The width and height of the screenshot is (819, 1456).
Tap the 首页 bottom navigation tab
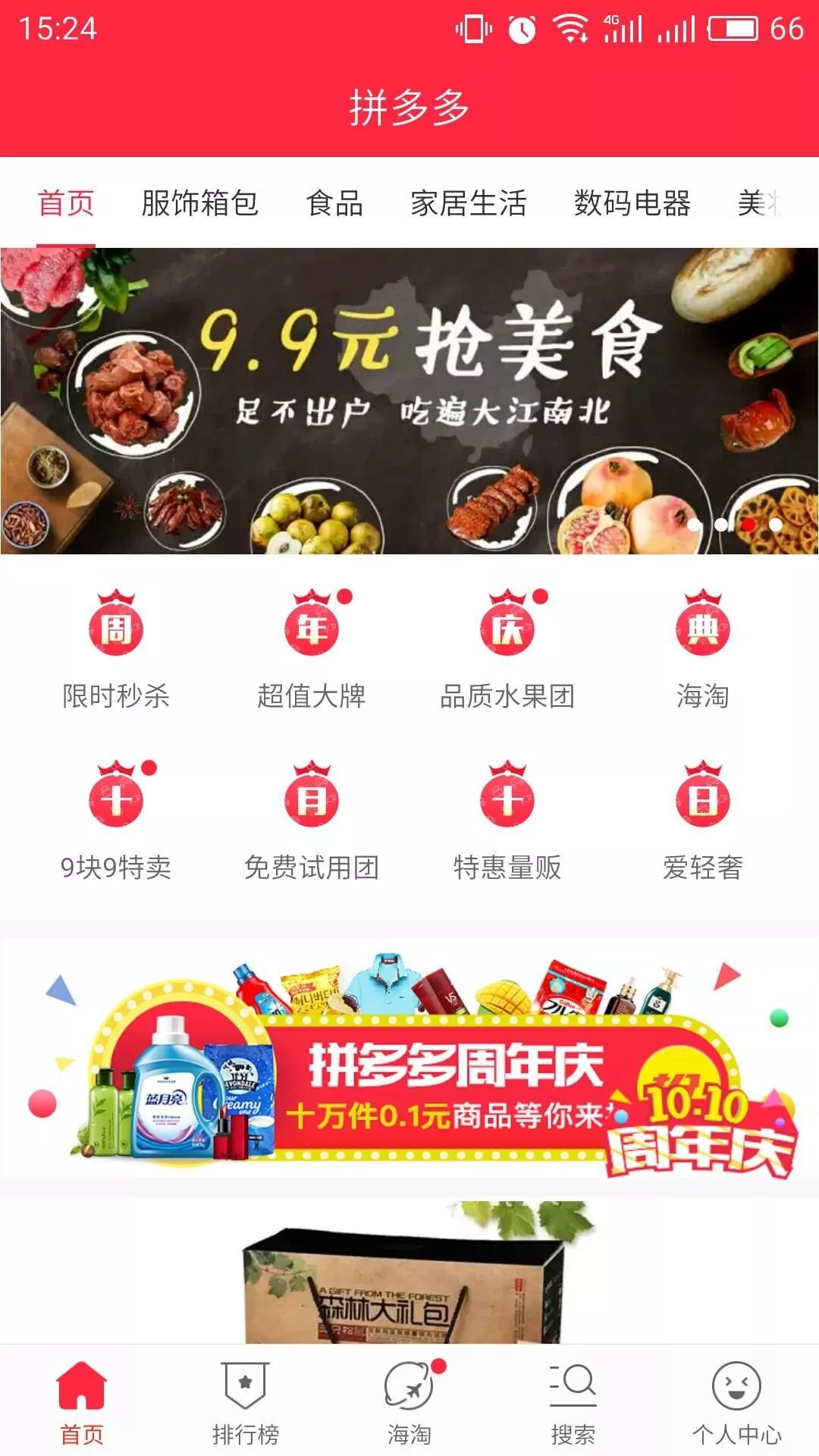pos(82,1401)
